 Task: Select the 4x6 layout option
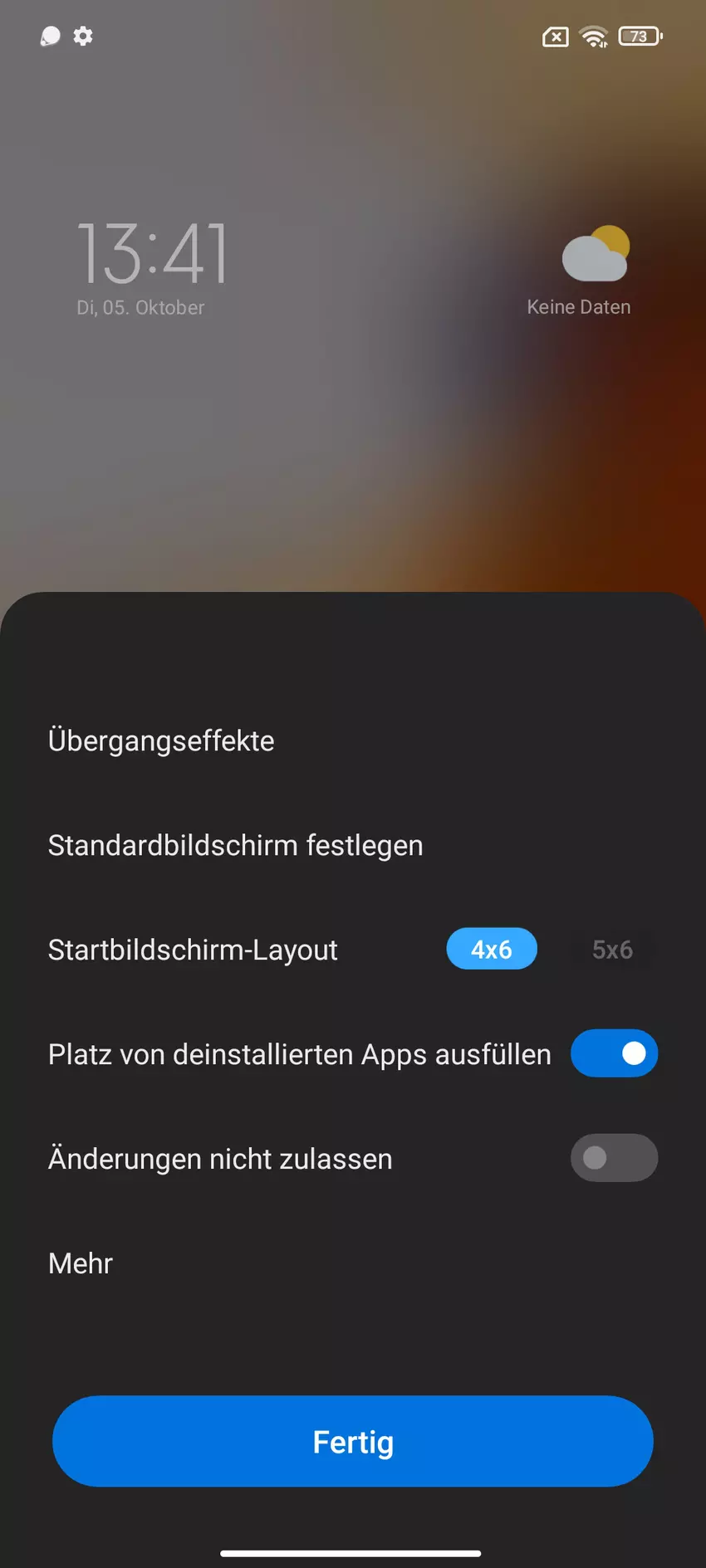pyautogui.click(x=492, y=949)
